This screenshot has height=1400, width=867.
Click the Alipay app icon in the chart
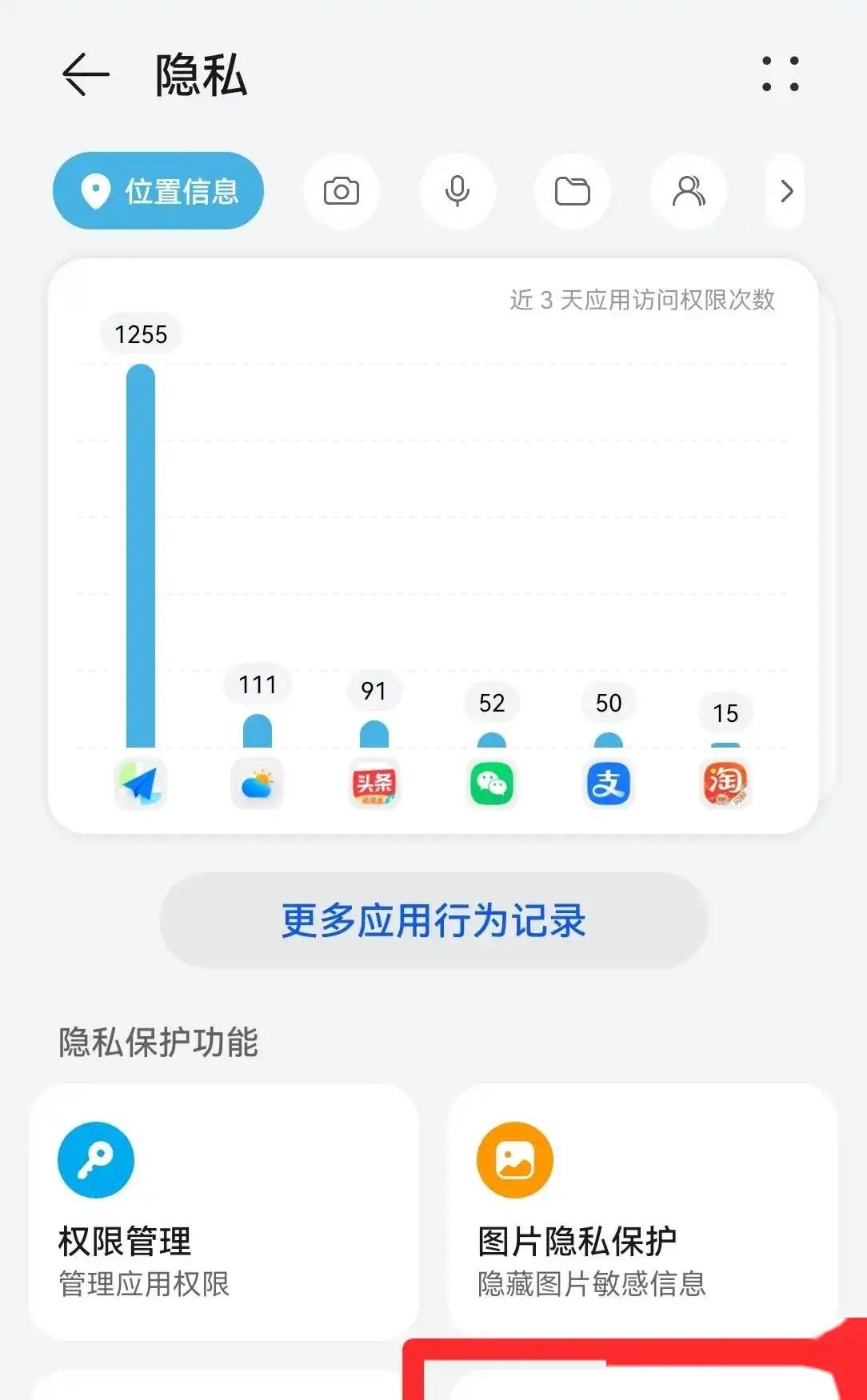pos(607,784)
